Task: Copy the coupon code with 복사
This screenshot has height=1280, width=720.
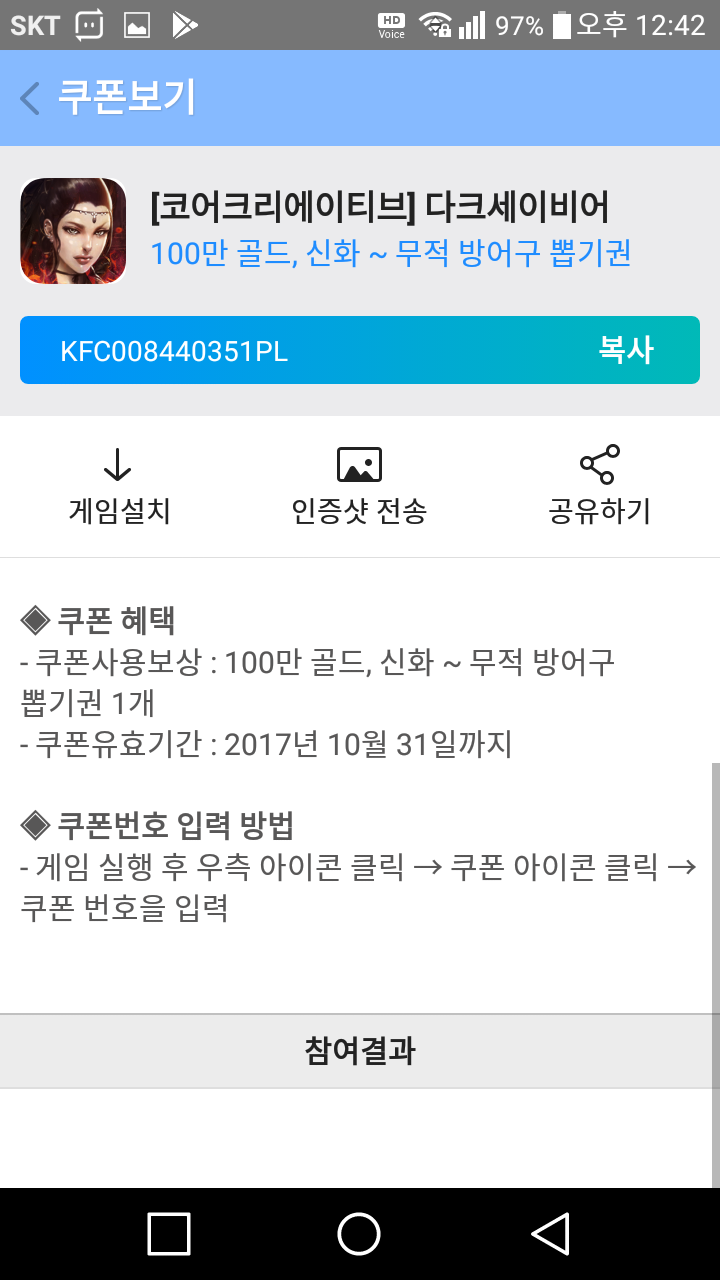Action: point(626,350)
